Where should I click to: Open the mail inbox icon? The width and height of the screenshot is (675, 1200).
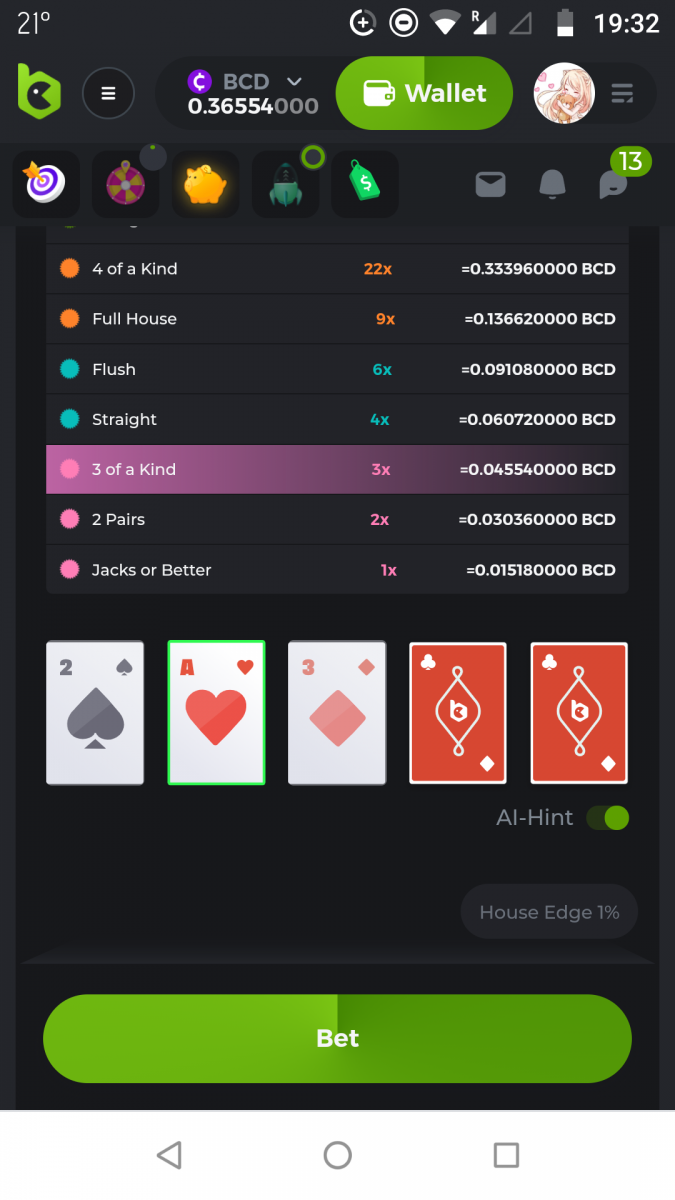(490, 184)
